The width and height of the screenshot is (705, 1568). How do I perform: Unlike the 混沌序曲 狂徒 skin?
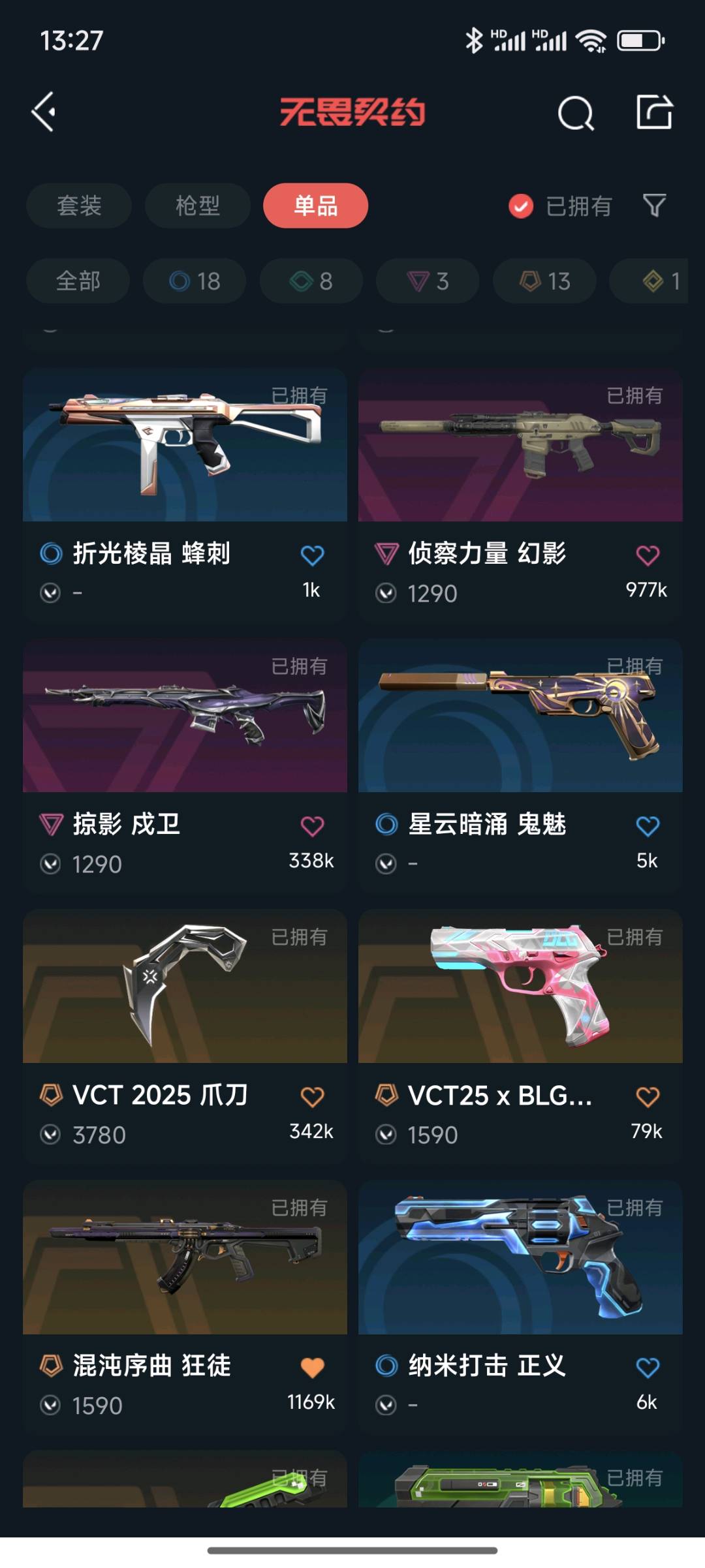coord(312,1367)
